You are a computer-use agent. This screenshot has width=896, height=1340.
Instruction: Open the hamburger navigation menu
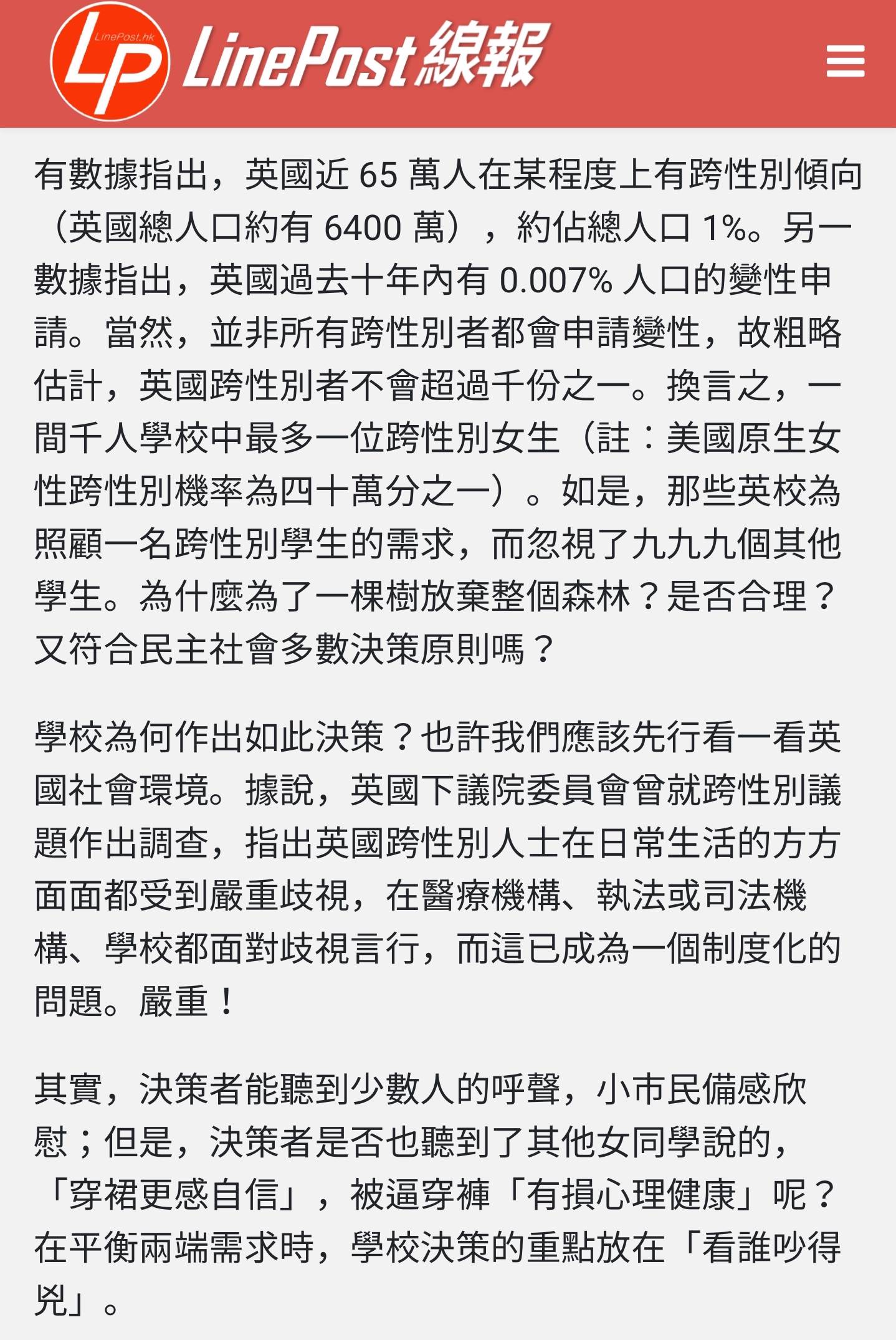click(845, 61)
